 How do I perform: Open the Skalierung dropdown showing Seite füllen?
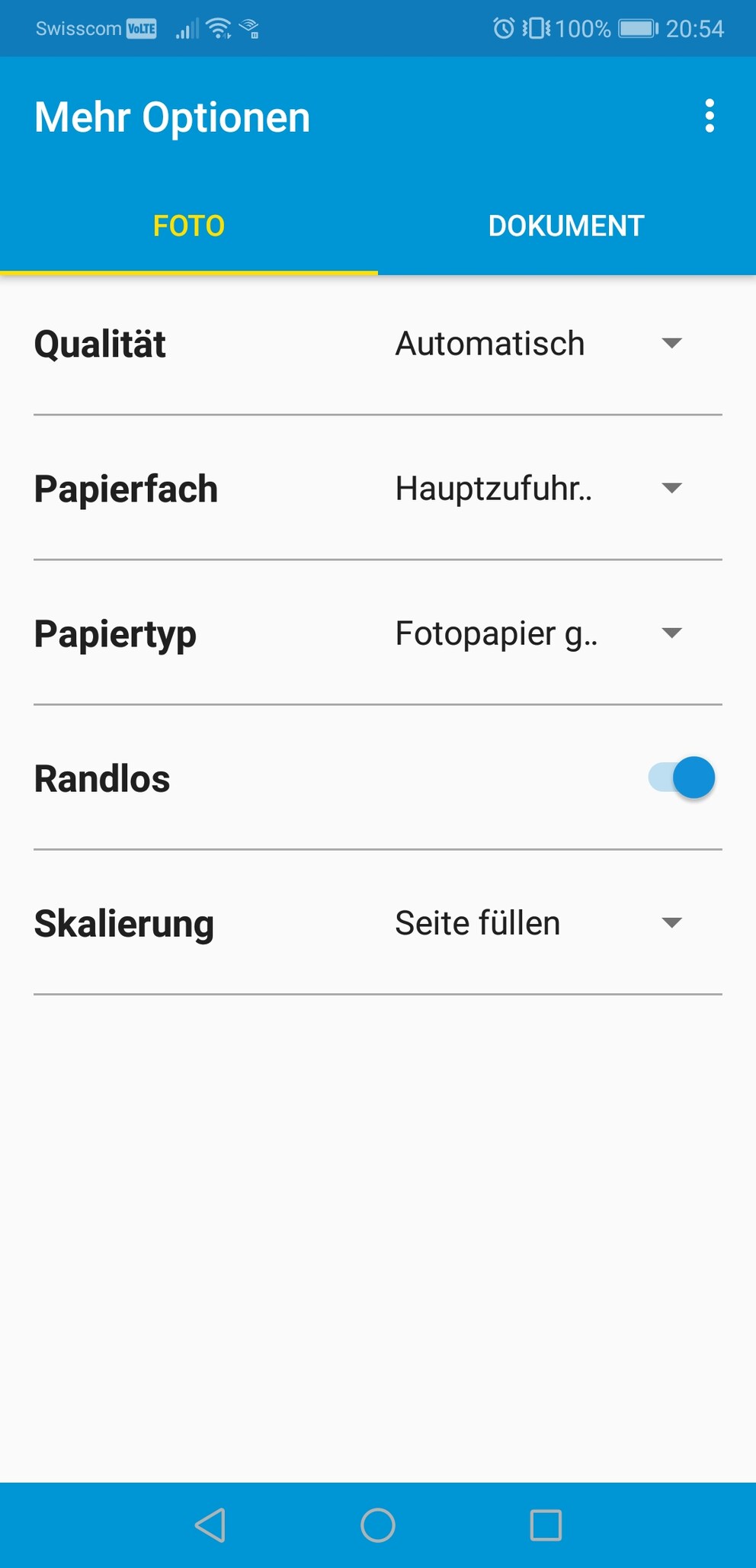point(539,923)
